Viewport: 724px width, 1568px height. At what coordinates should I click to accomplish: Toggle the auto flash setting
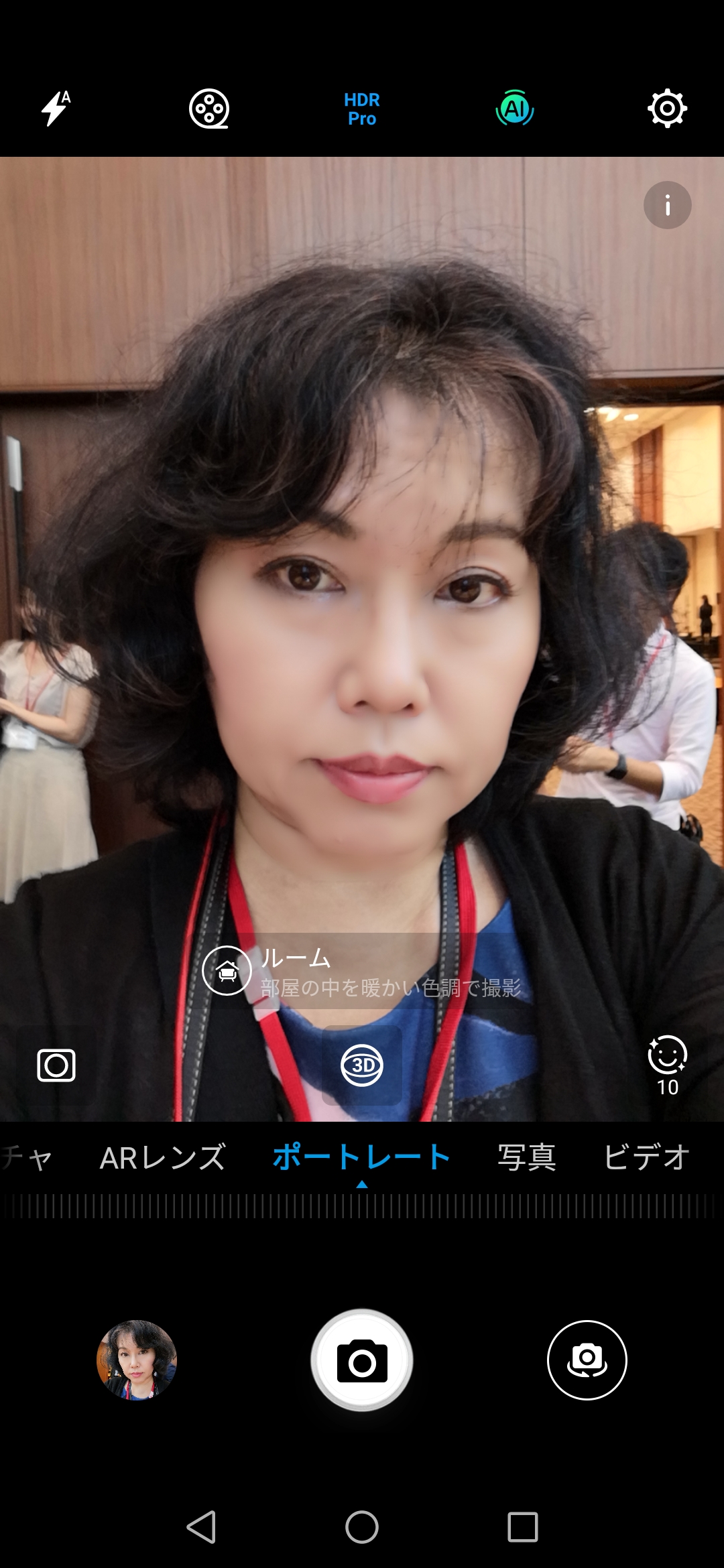(56, 109)
